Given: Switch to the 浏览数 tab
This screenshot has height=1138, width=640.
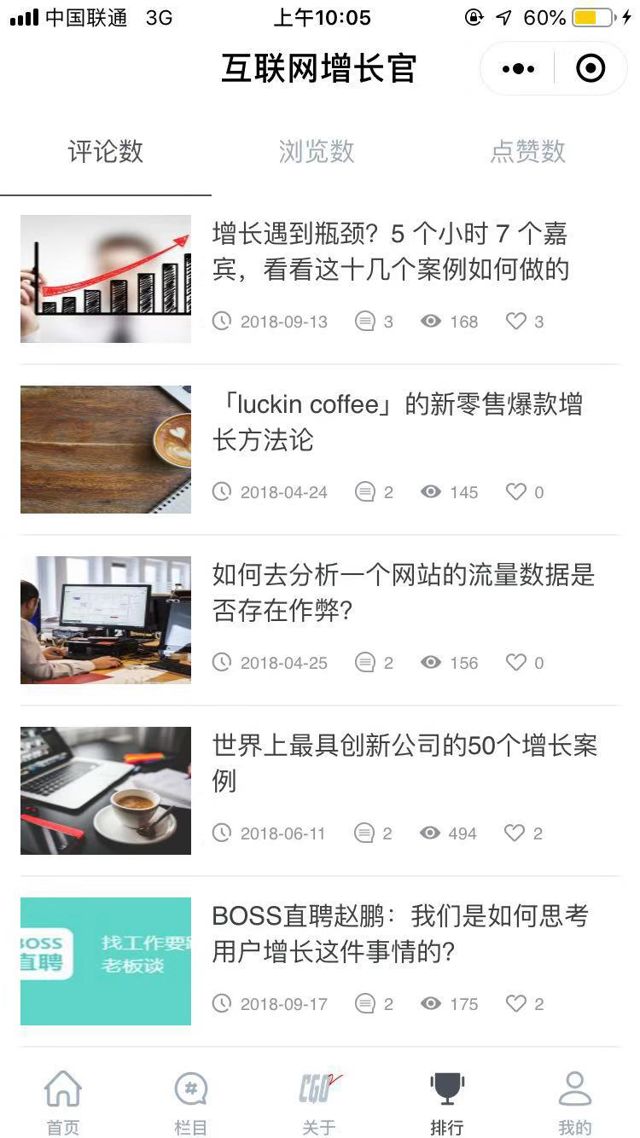Looking at the screenshot, I should pyautogui.click(x=317, y=152).
